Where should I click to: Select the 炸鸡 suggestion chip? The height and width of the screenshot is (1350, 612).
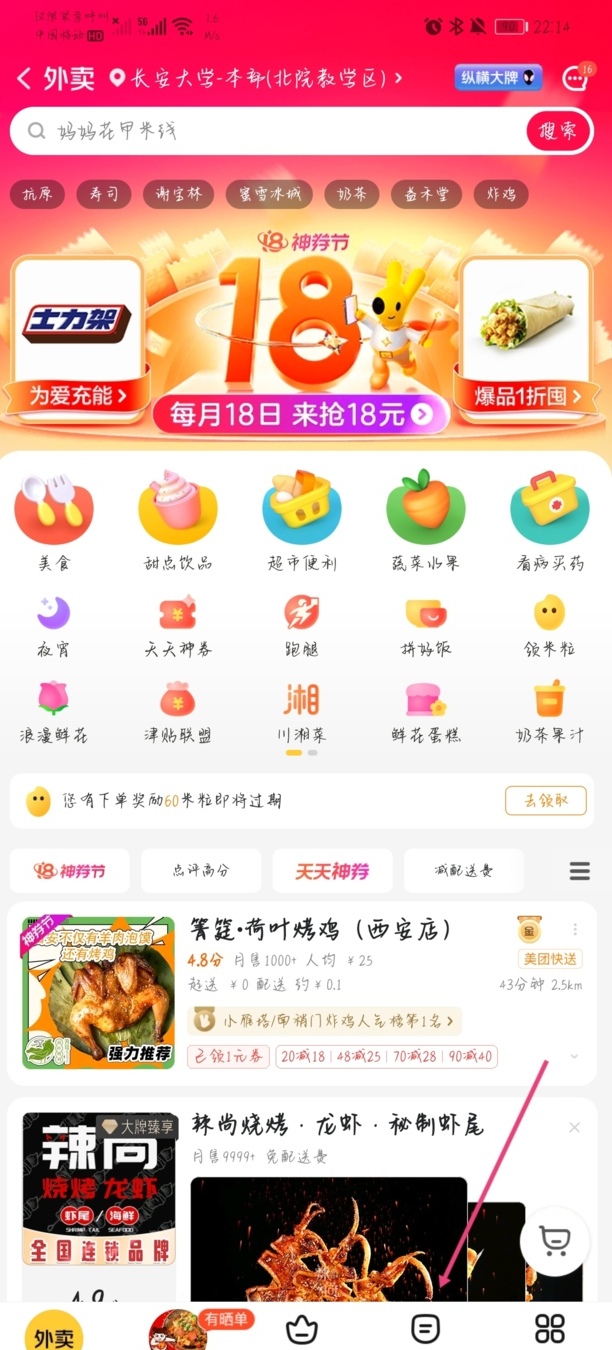[x=500, y=194]
